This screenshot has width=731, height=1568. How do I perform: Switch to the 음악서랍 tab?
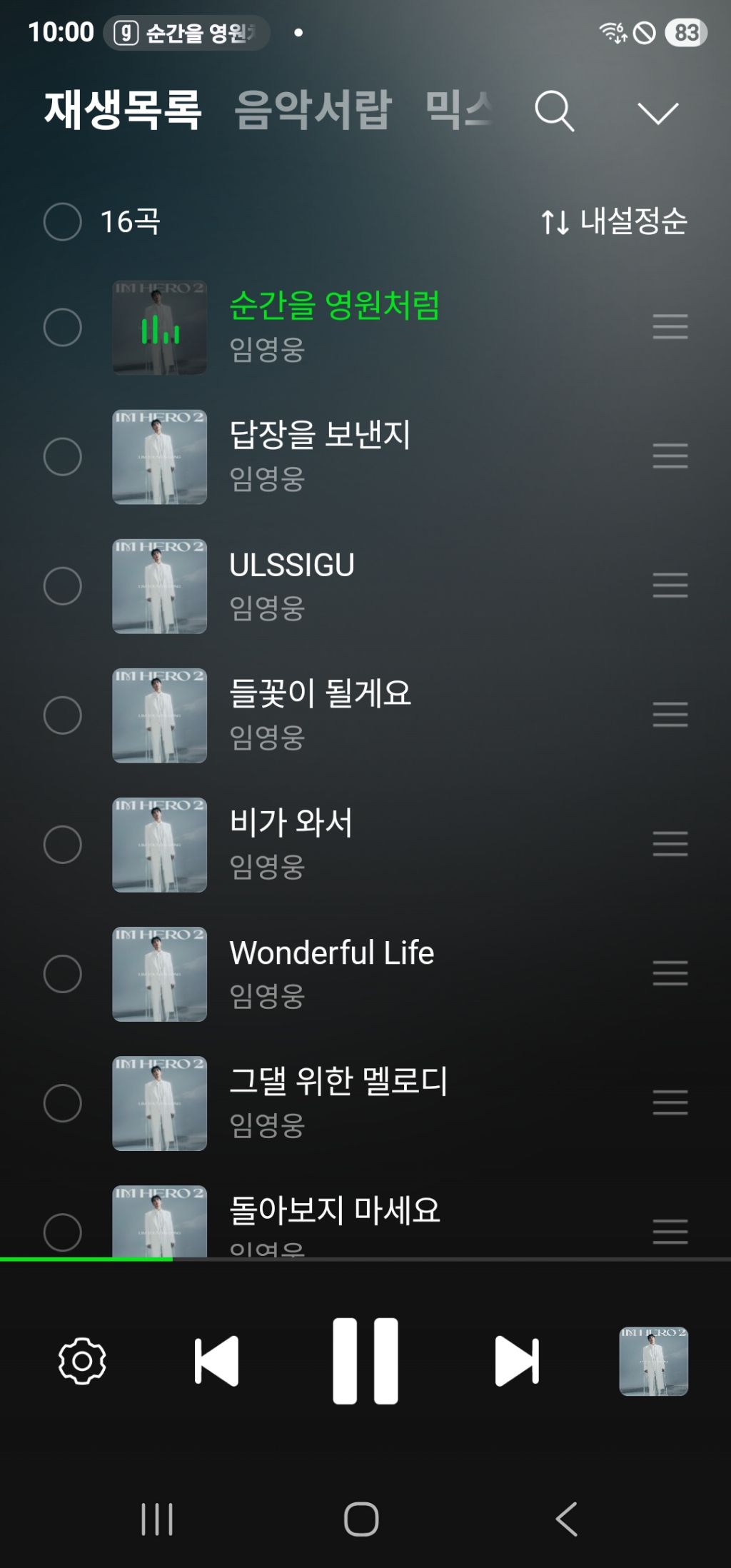(313, 111)
